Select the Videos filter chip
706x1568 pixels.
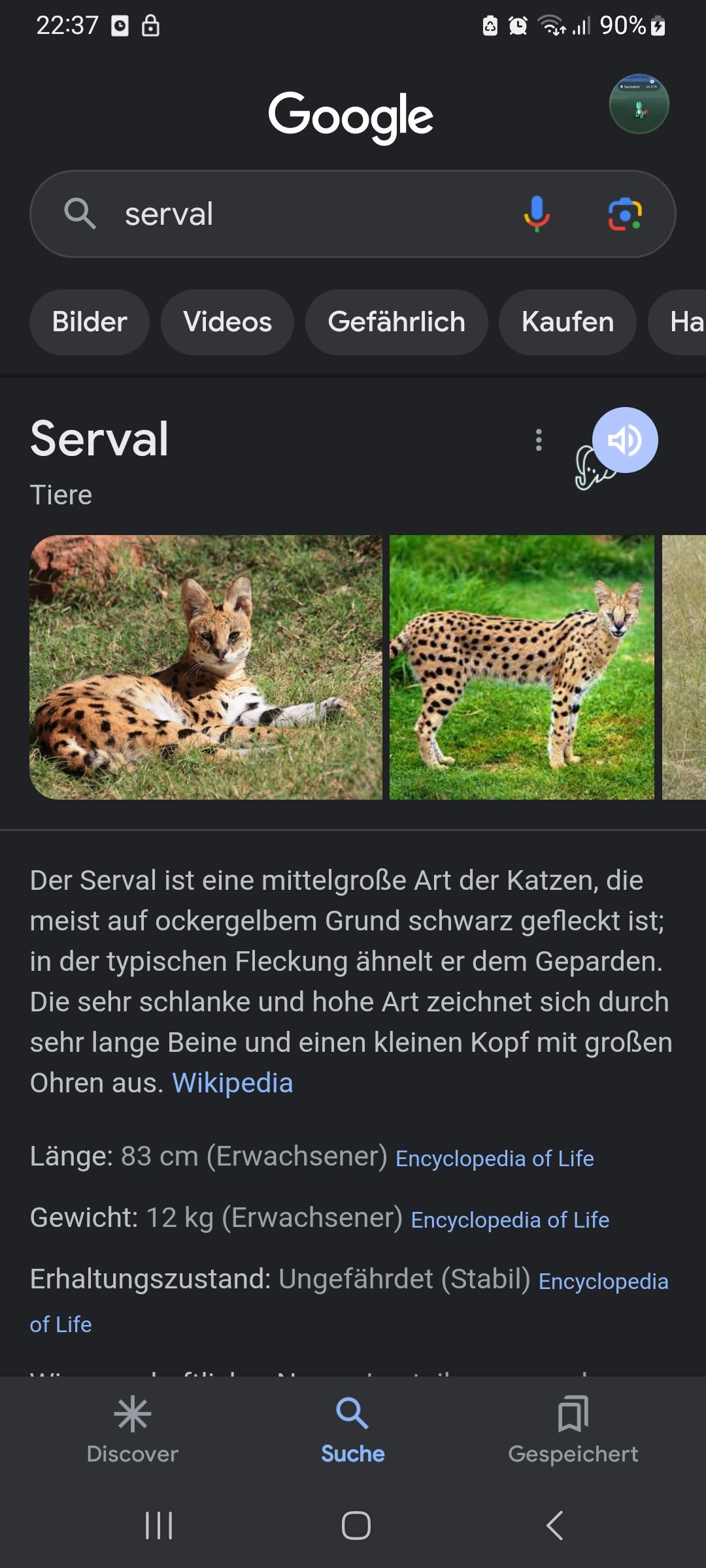(x=227, y=322)
